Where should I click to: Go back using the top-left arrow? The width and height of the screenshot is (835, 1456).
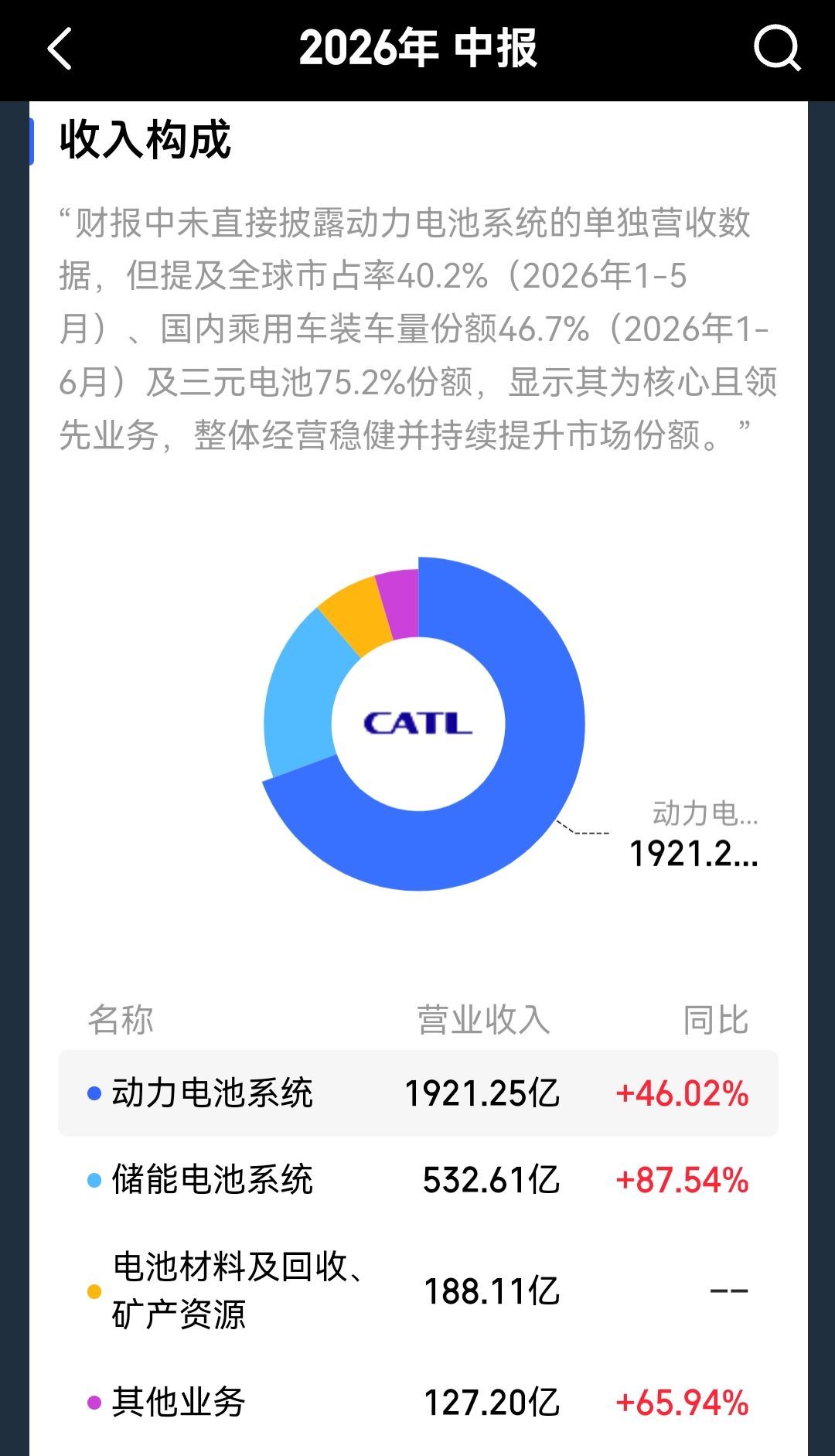click(60, 49)
